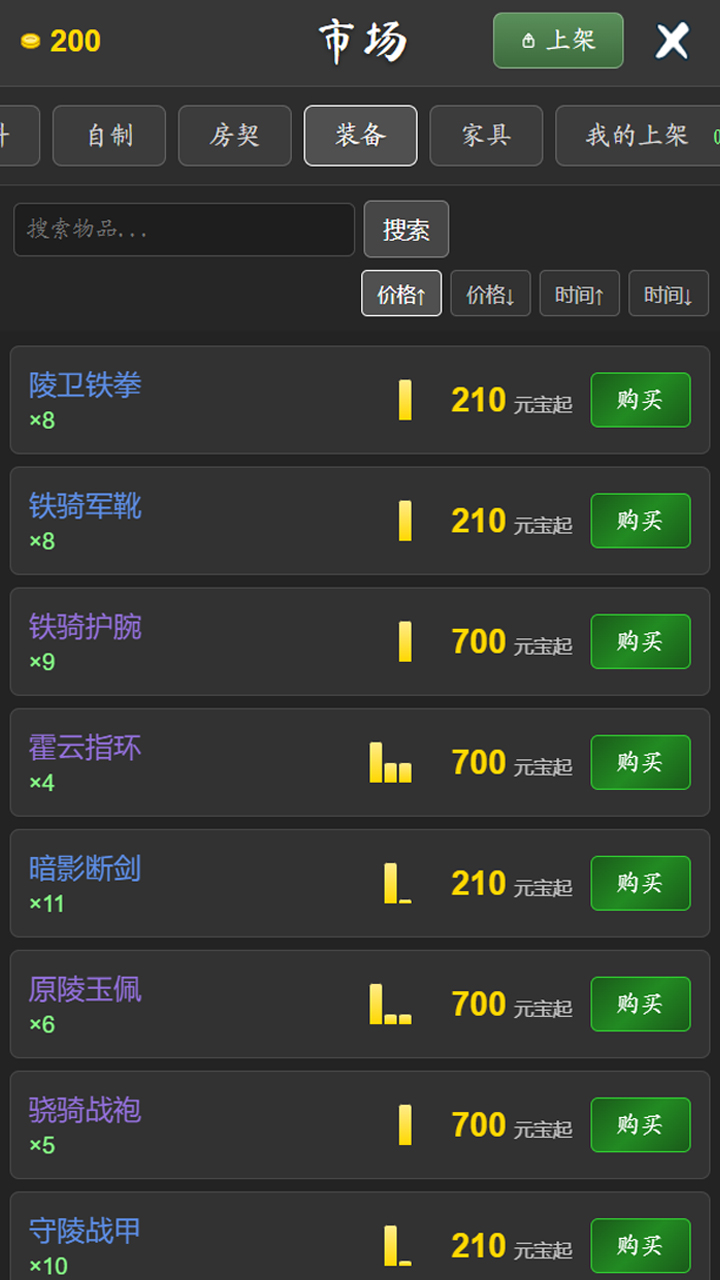720x1280 pixels.
Task: Click the price bar chart beside 陵卫铁拳
Action: [405, 400]
